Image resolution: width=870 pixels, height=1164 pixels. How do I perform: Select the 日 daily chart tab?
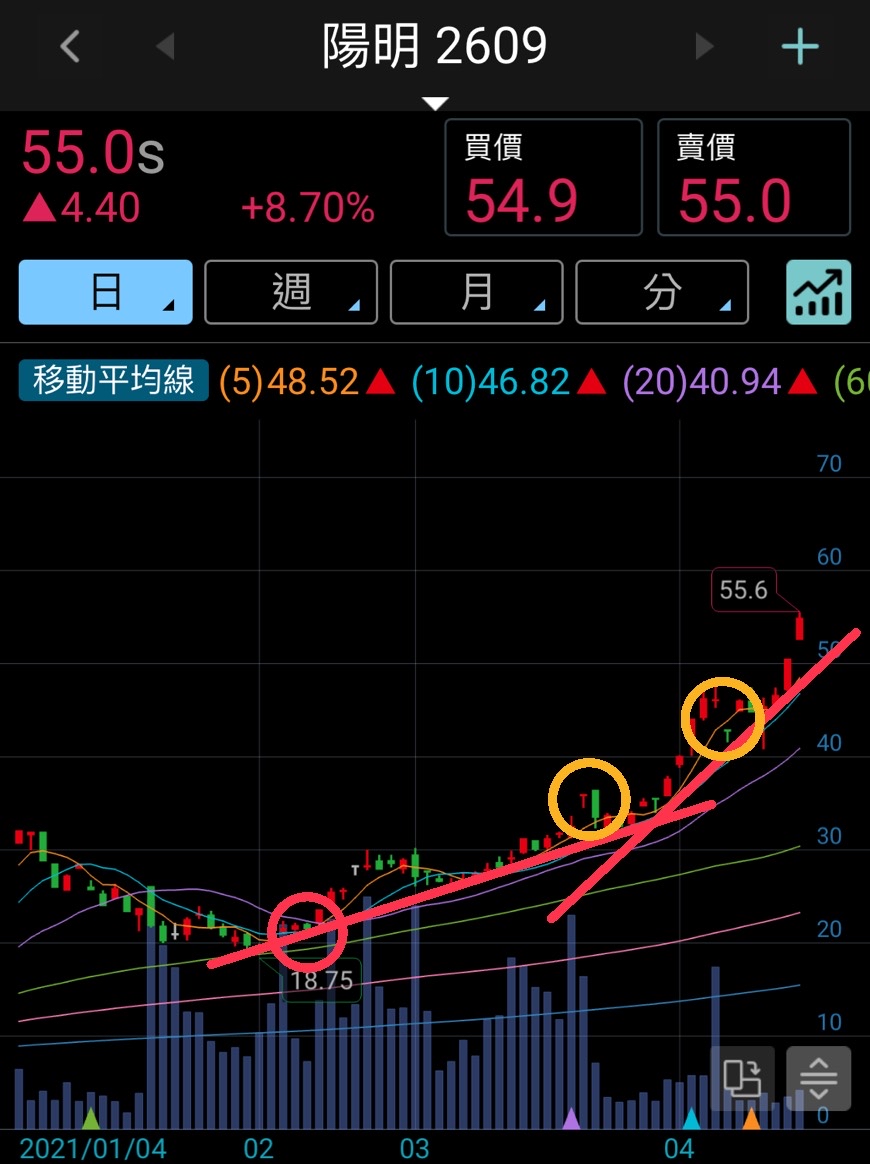(x=106, y=292)
